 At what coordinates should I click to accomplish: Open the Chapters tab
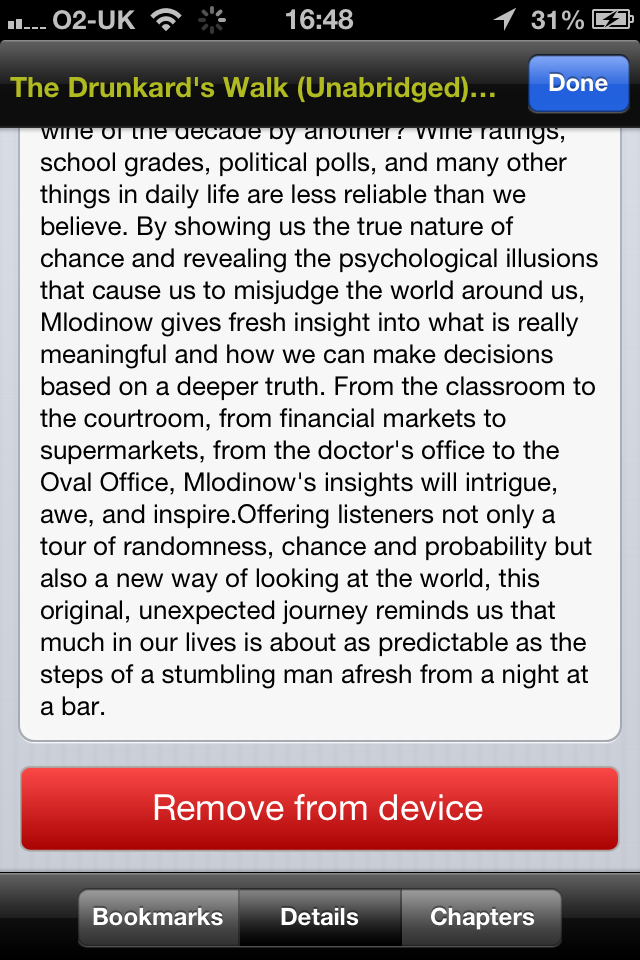point(481,917)
